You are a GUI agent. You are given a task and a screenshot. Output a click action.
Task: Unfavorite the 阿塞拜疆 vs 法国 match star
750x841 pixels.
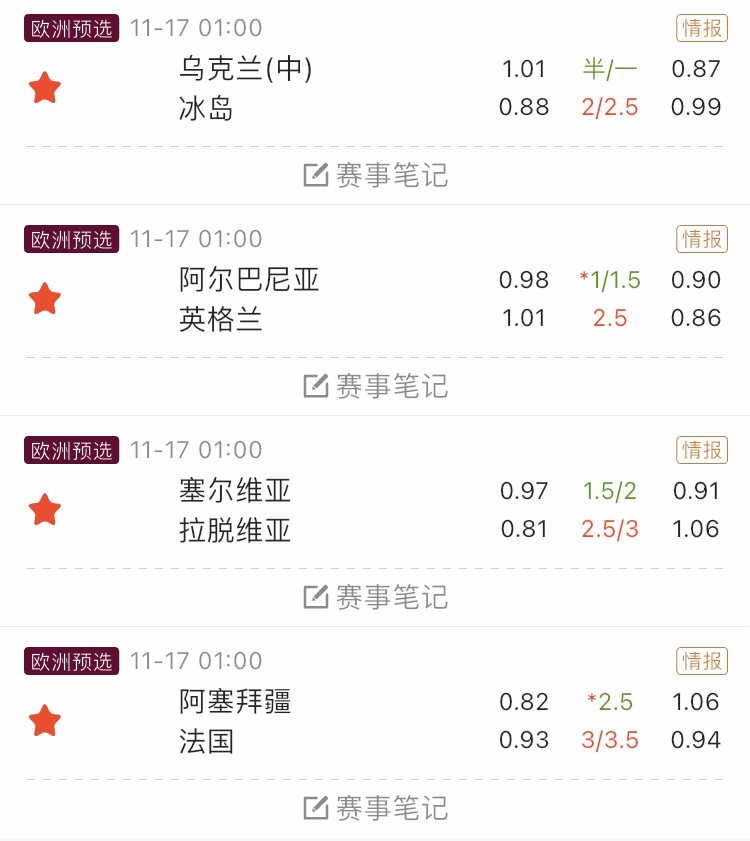pos(45,721)
